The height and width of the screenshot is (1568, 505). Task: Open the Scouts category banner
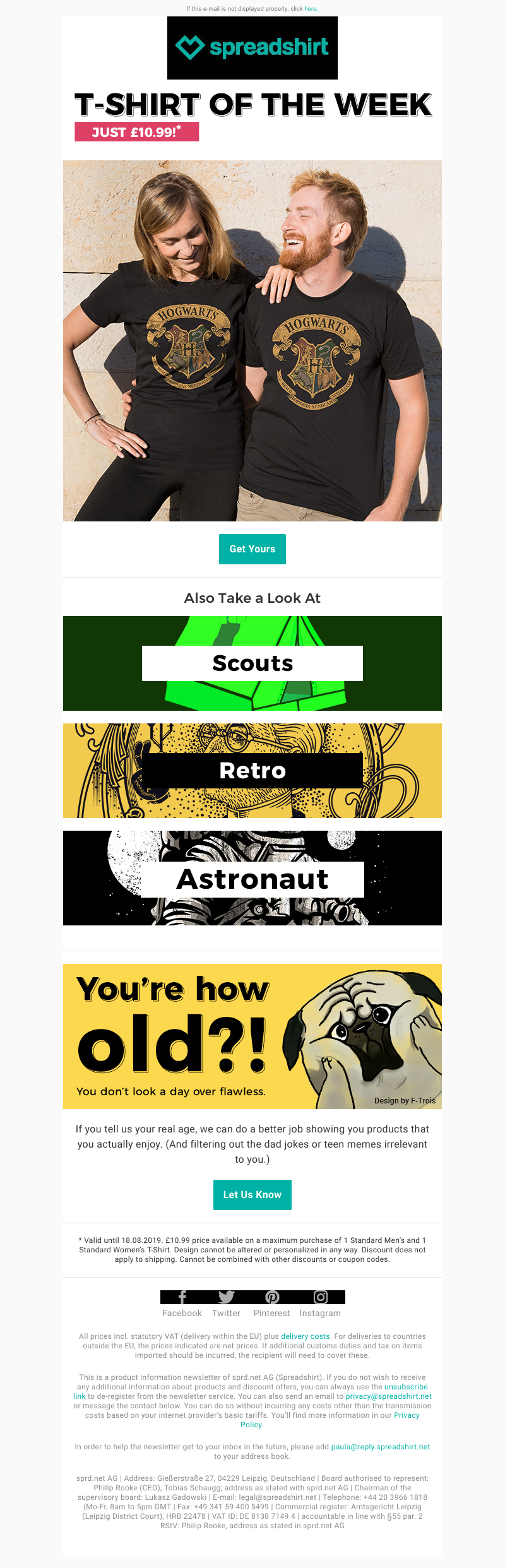[x=252, y=663]
